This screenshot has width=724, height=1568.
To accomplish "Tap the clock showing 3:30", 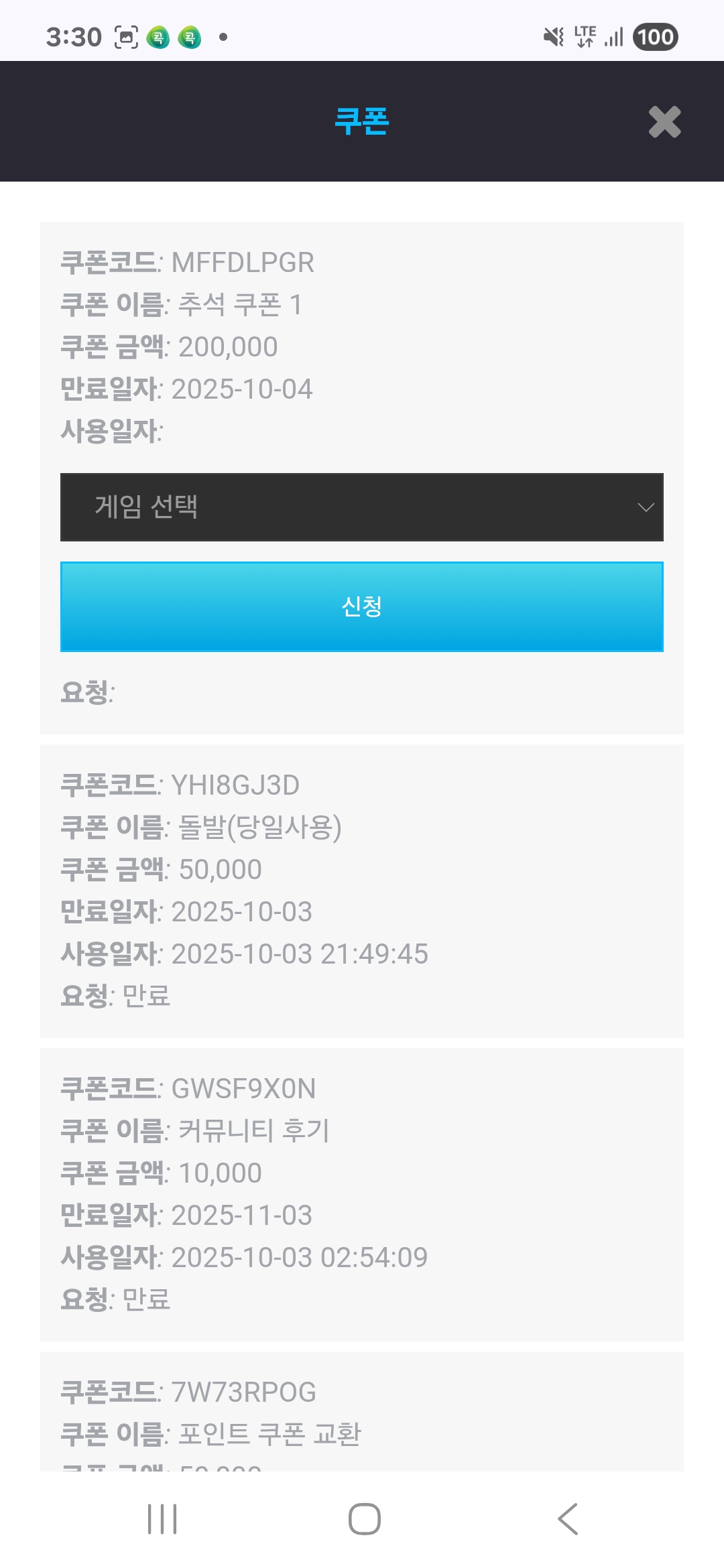I will pos(74,37).
